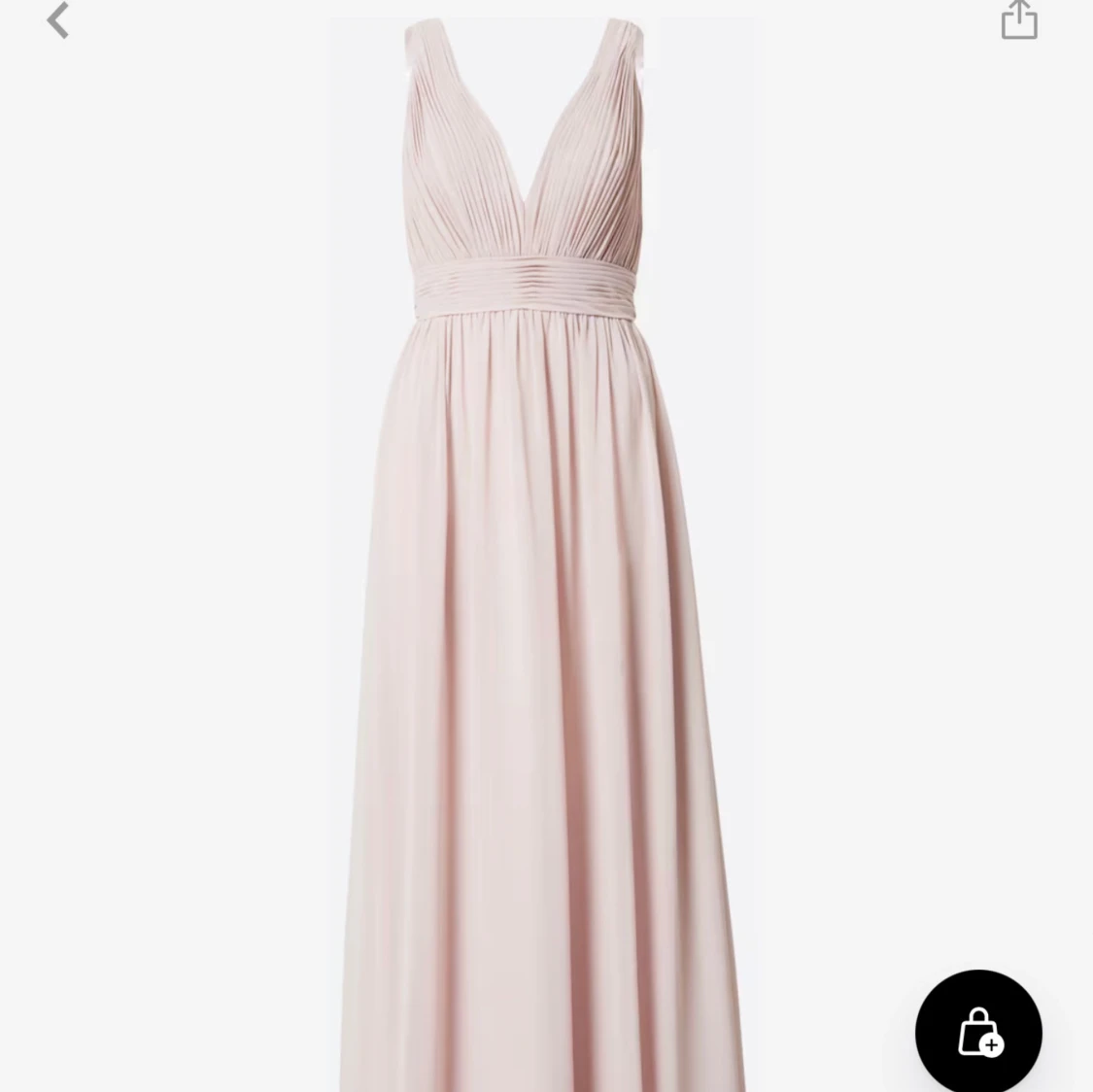Add the dress to the shopping bag
The width and height of the screenshot is (1093, 1092).
pos(978,1031)
